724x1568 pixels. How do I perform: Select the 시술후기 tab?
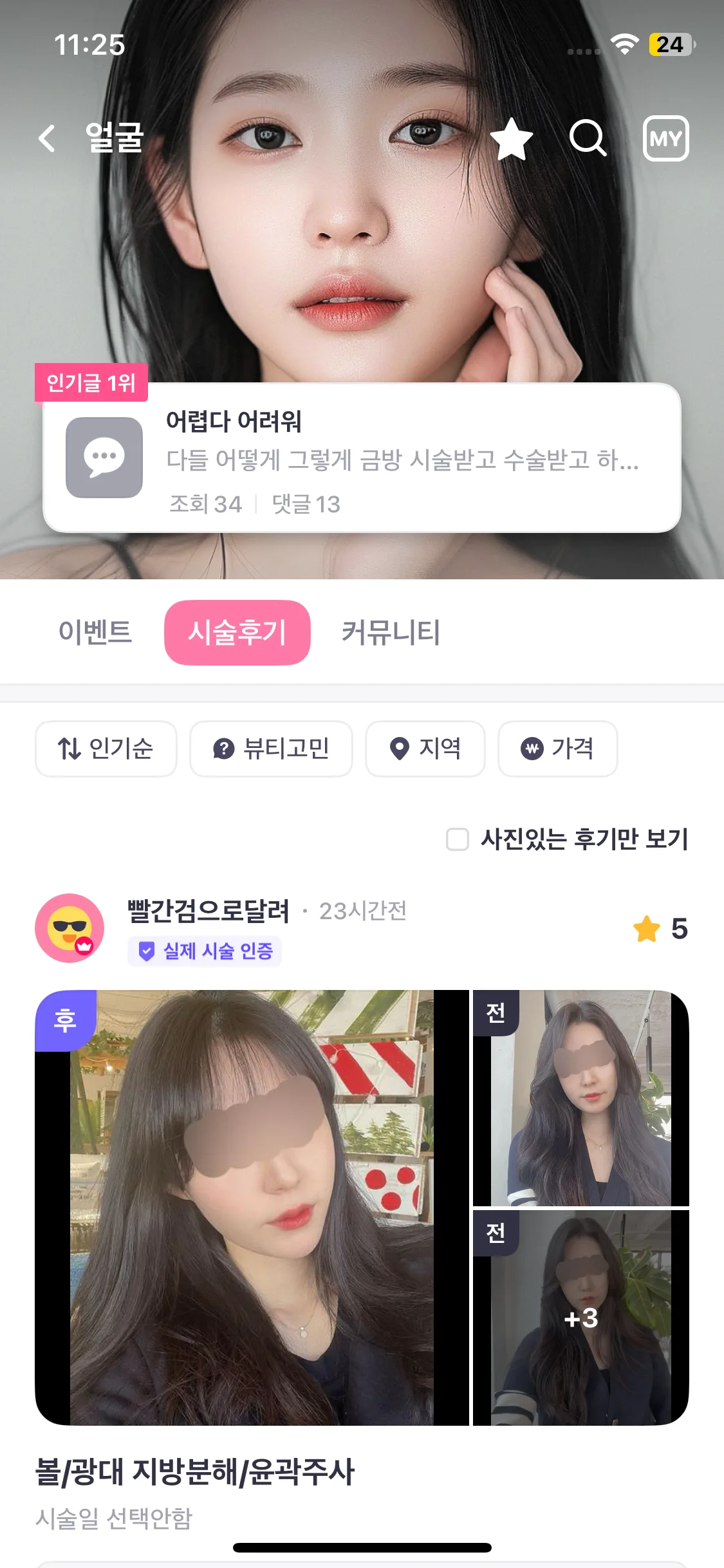pyautogui.click(x=237, y=632)
